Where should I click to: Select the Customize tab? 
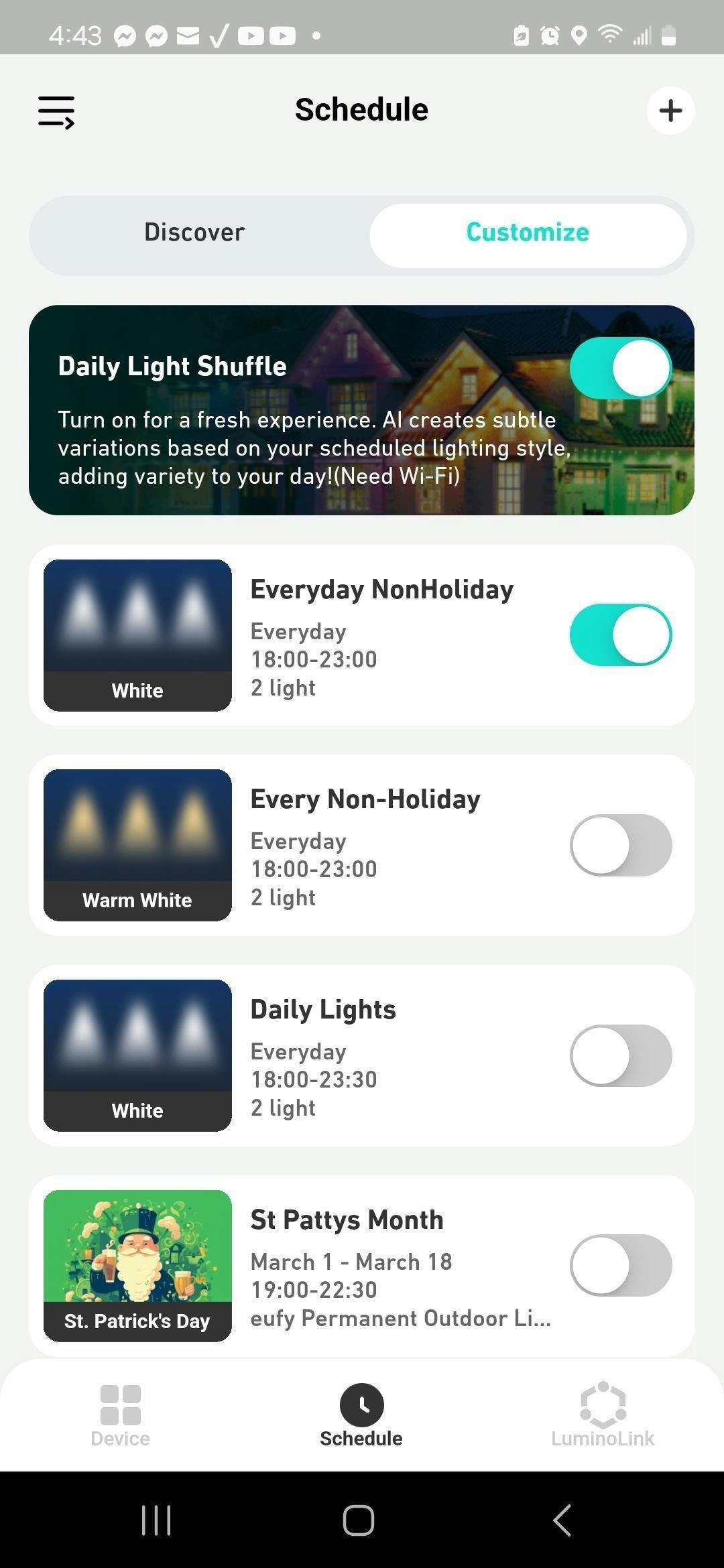tap(528, 233)
